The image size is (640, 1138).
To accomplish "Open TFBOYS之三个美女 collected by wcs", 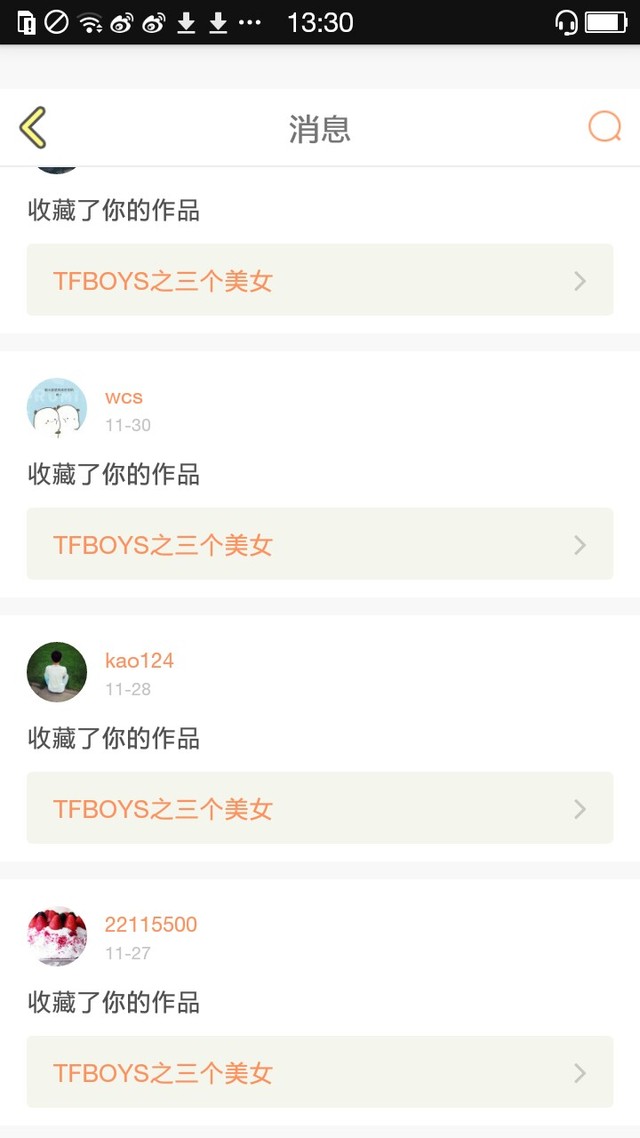I will [x=319, y=544].
